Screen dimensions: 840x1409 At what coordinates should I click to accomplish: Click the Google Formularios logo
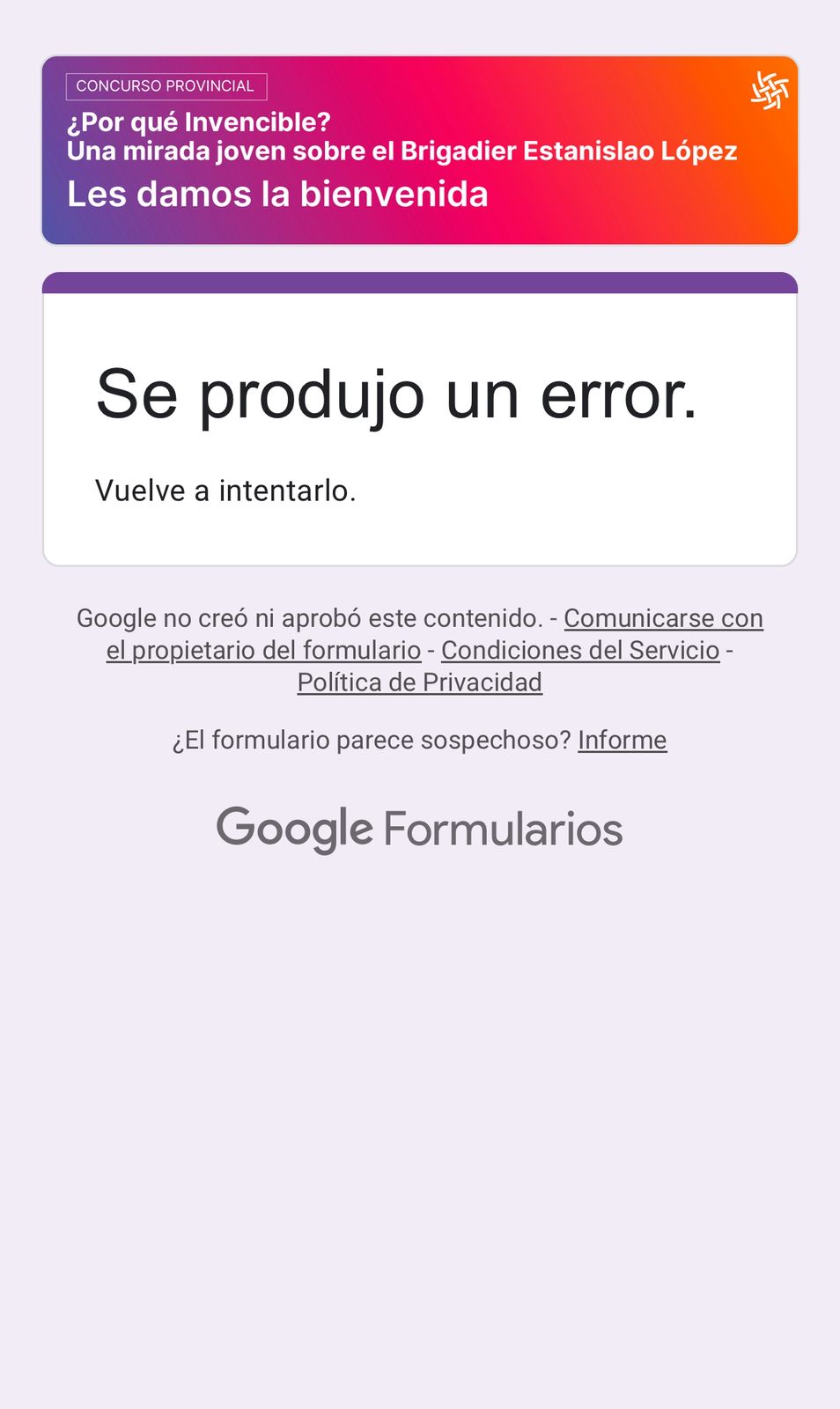coord(418,828)
